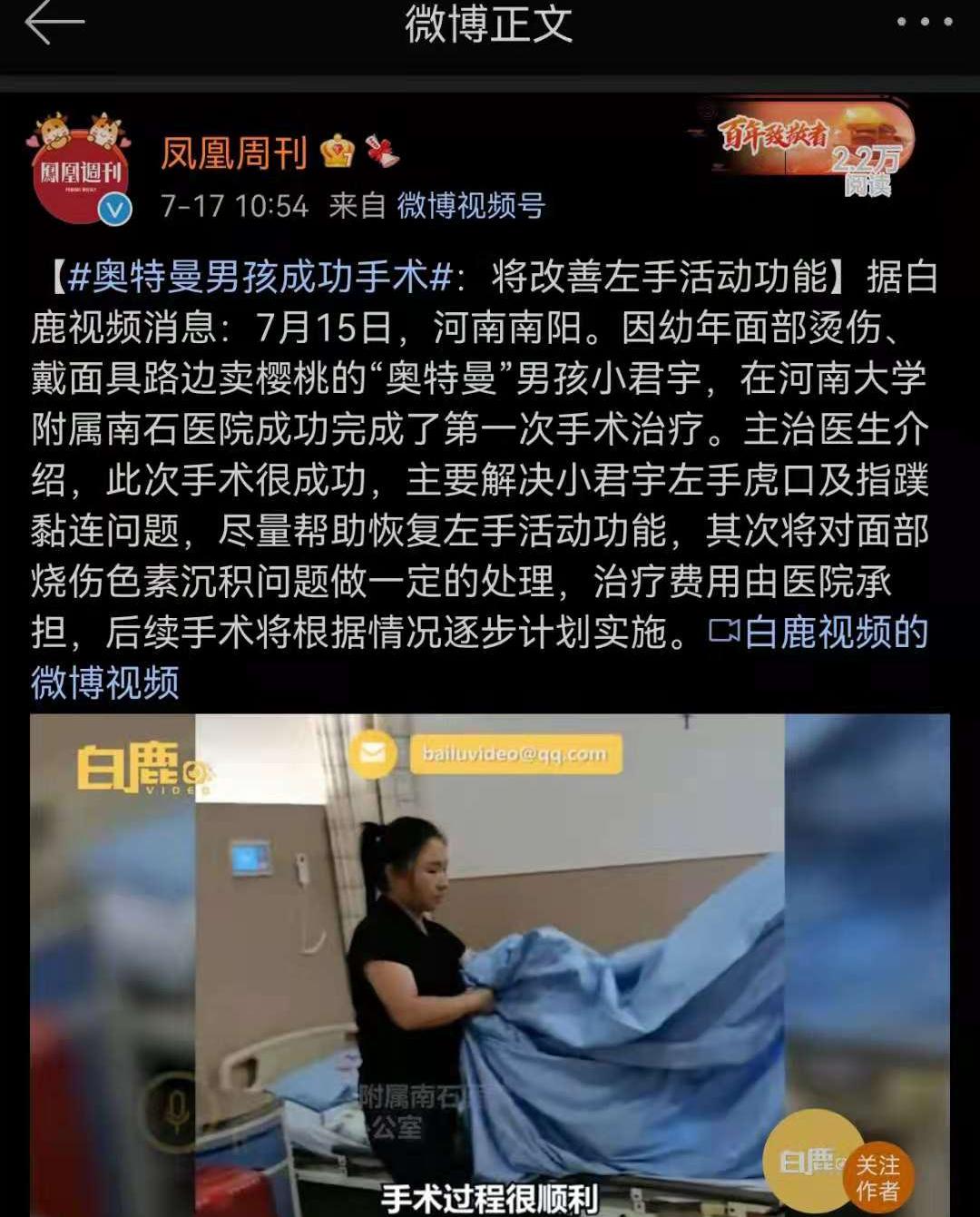The image size is (980, 1217).
Task: Open the 微博视频号 source link
Action: 470,206
